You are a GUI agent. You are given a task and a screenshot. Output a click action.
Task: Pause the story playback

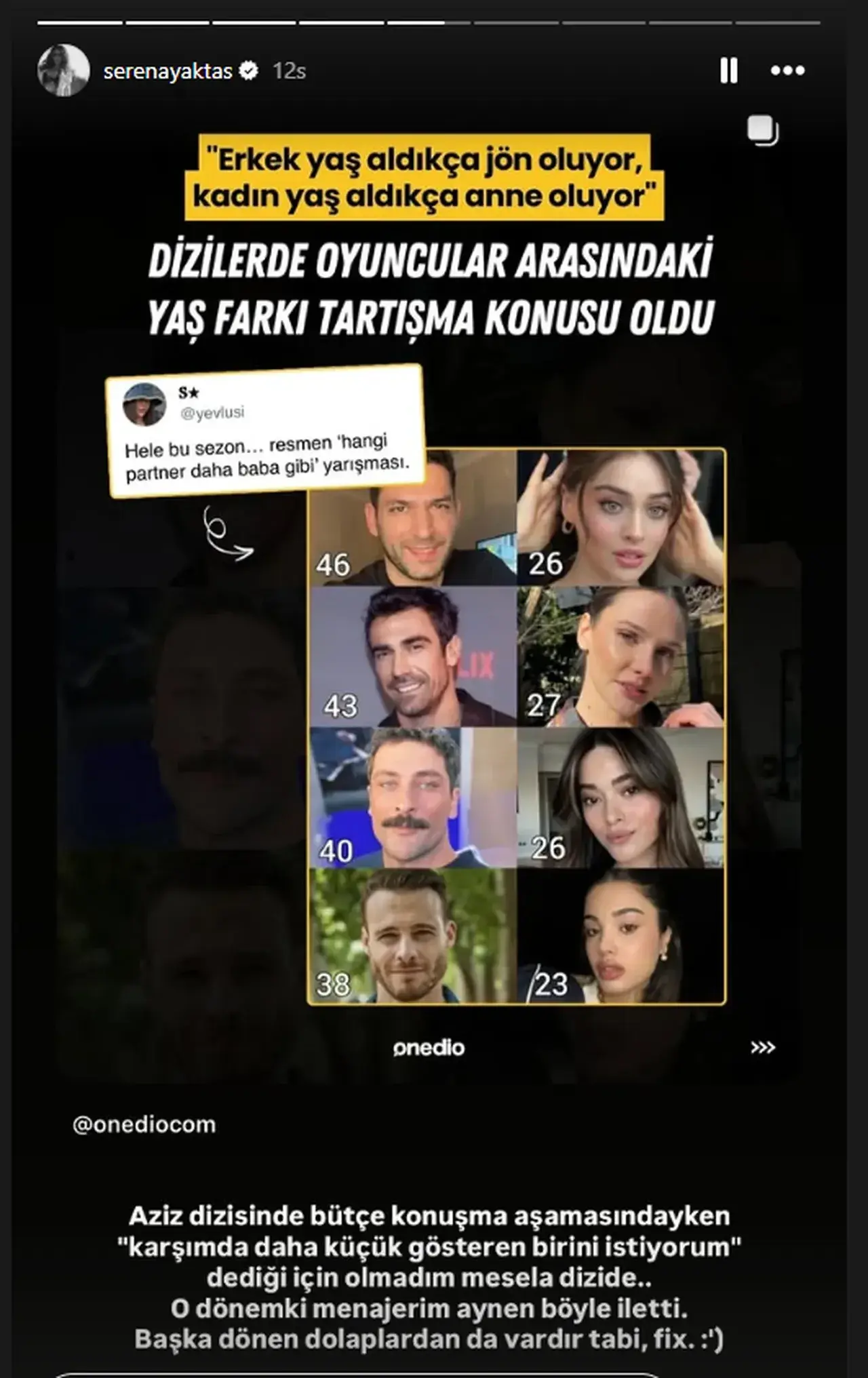click(x=728, y=71)
